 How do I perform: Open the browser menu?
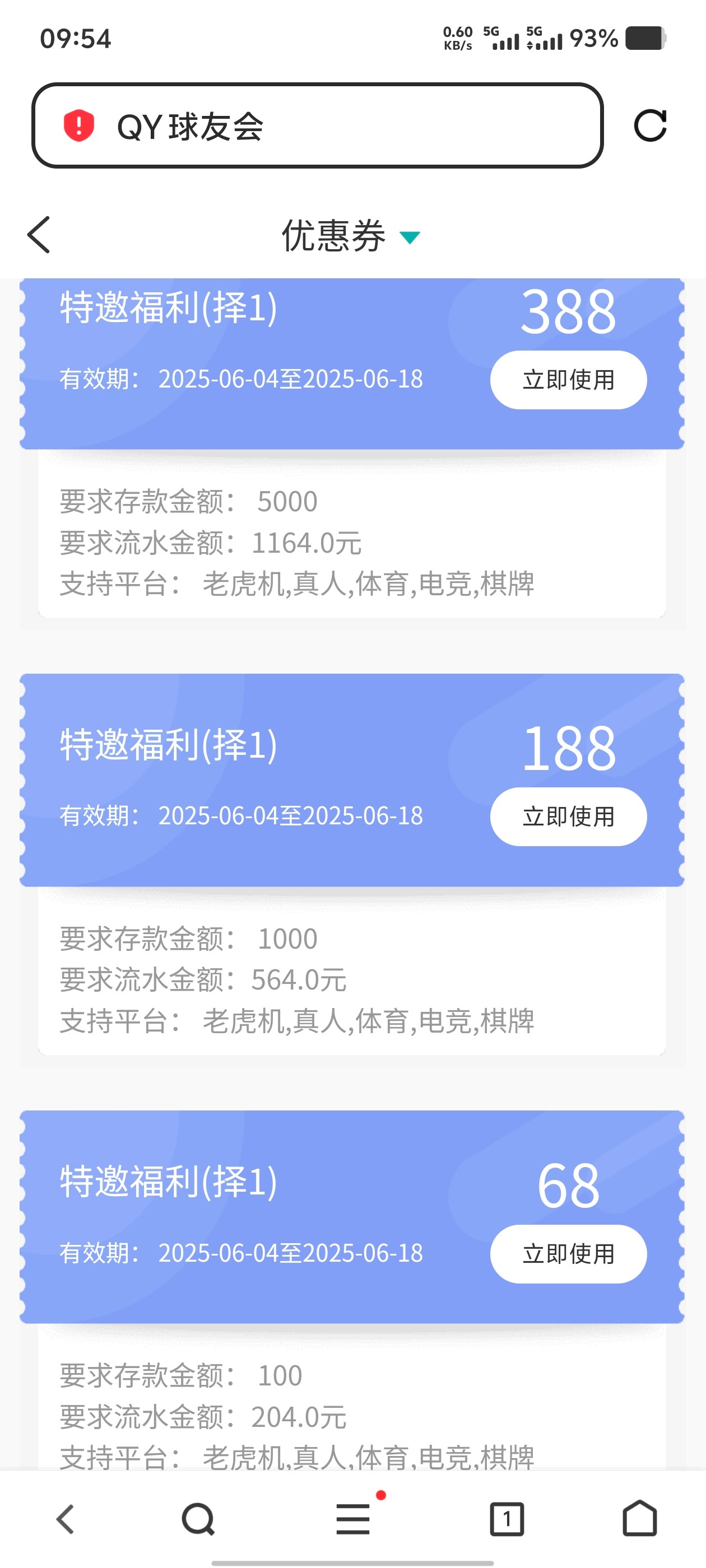[x=354, y=1519]
